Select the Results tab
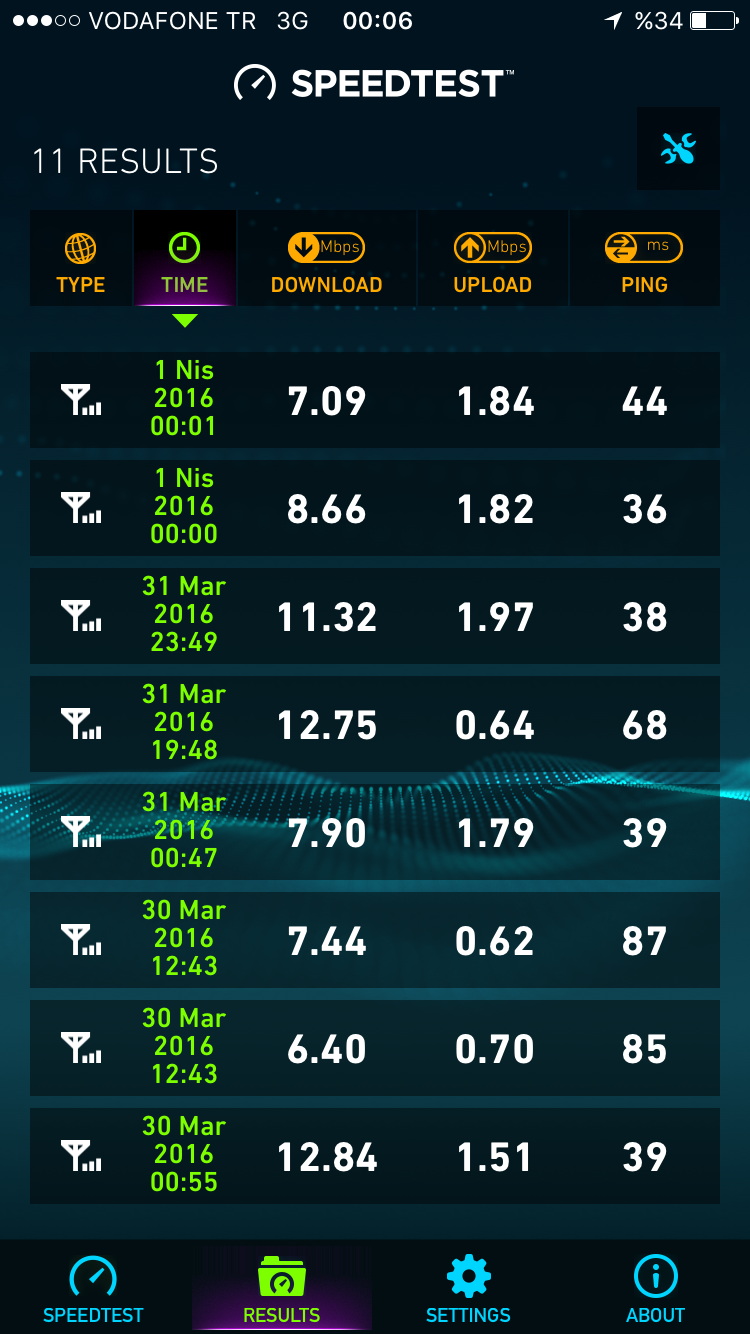Screen dimensions: 750x1334 282,1290
